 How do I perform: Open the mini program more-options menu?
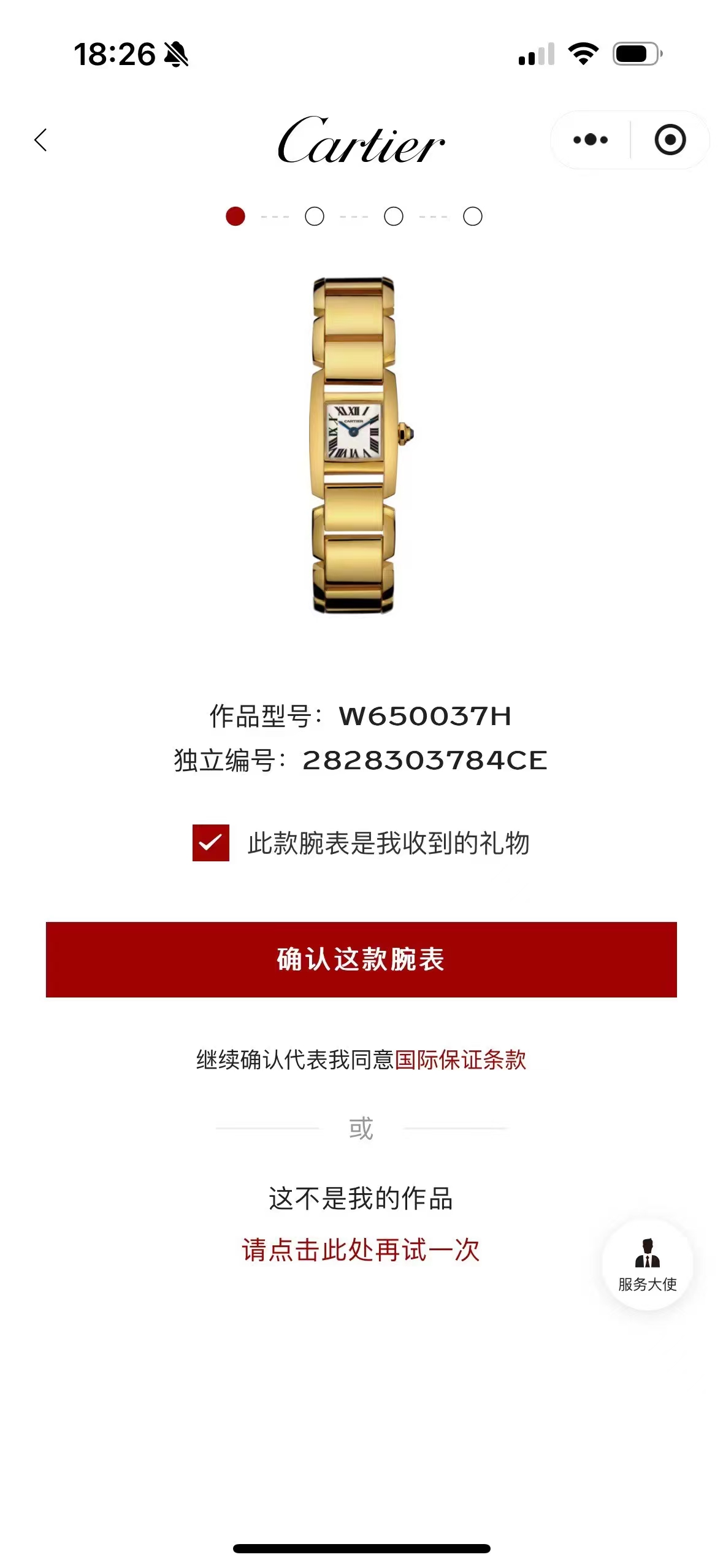coord(590,140)
